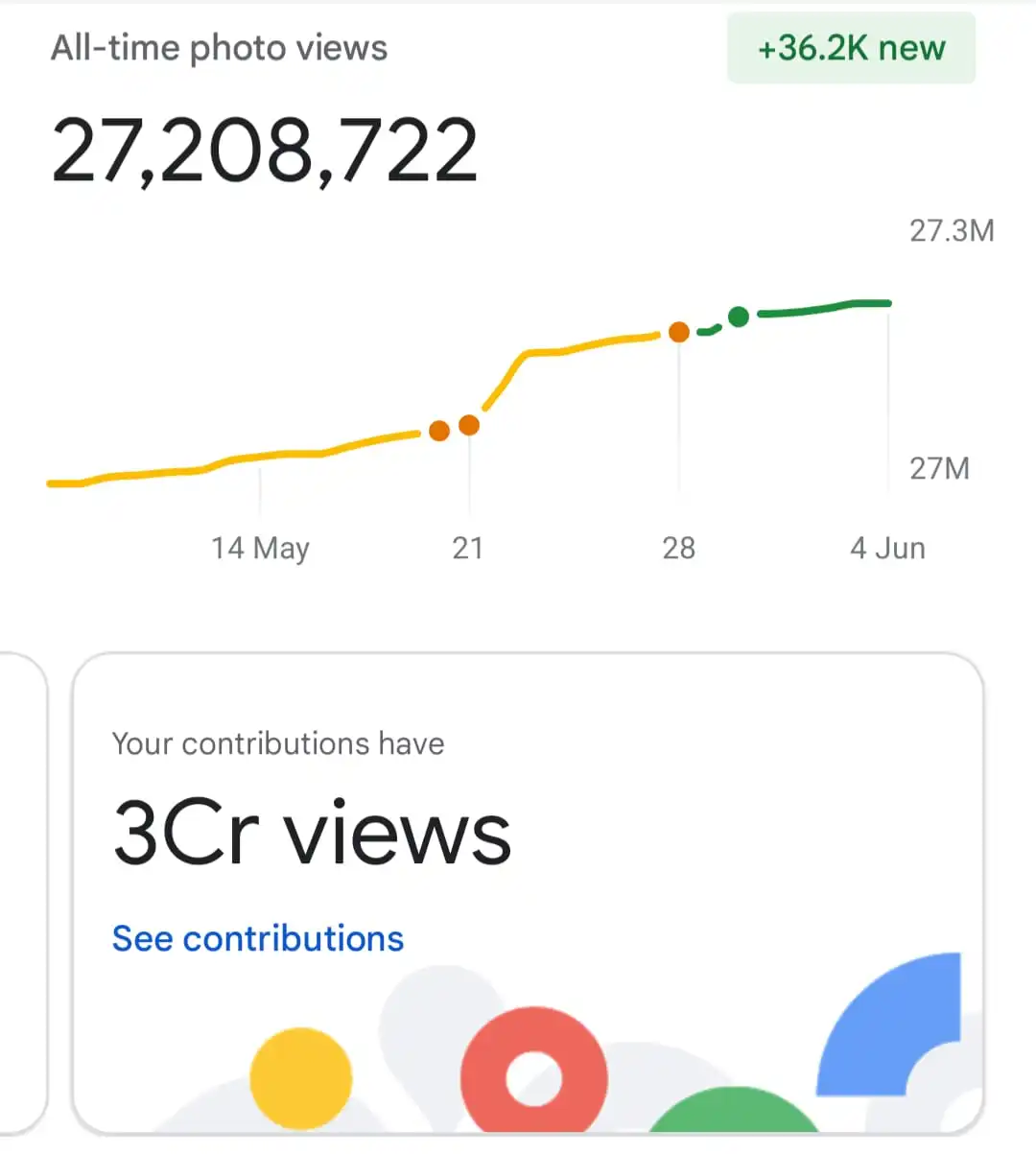Click the All-time photo views title
Screen dimensions: 1036x1154
(x=219, y=46)
